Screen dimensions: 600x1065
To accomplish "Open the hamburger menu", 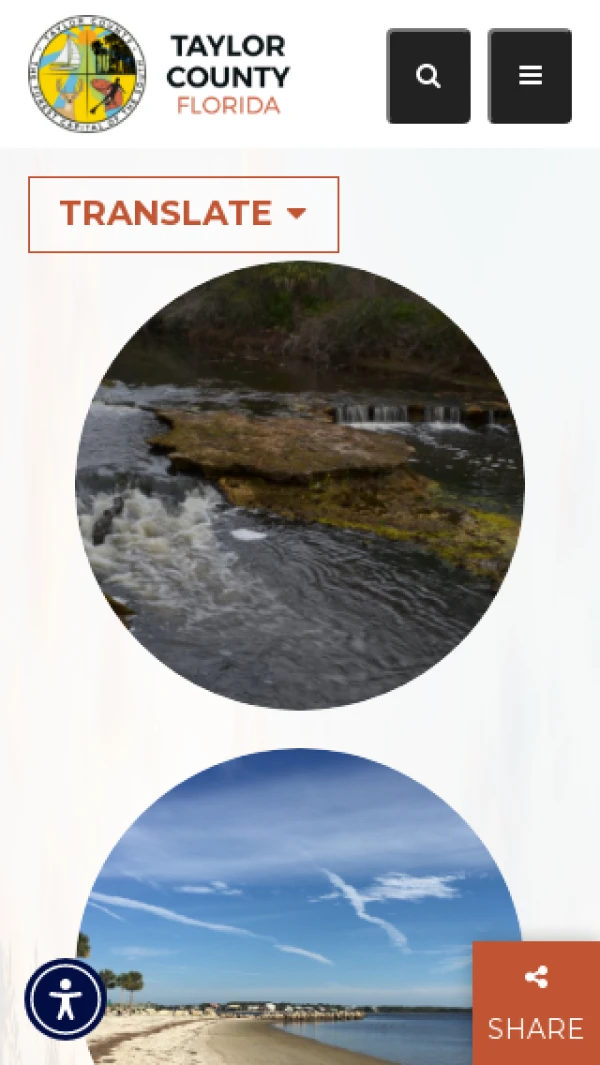I will (530, 76).
